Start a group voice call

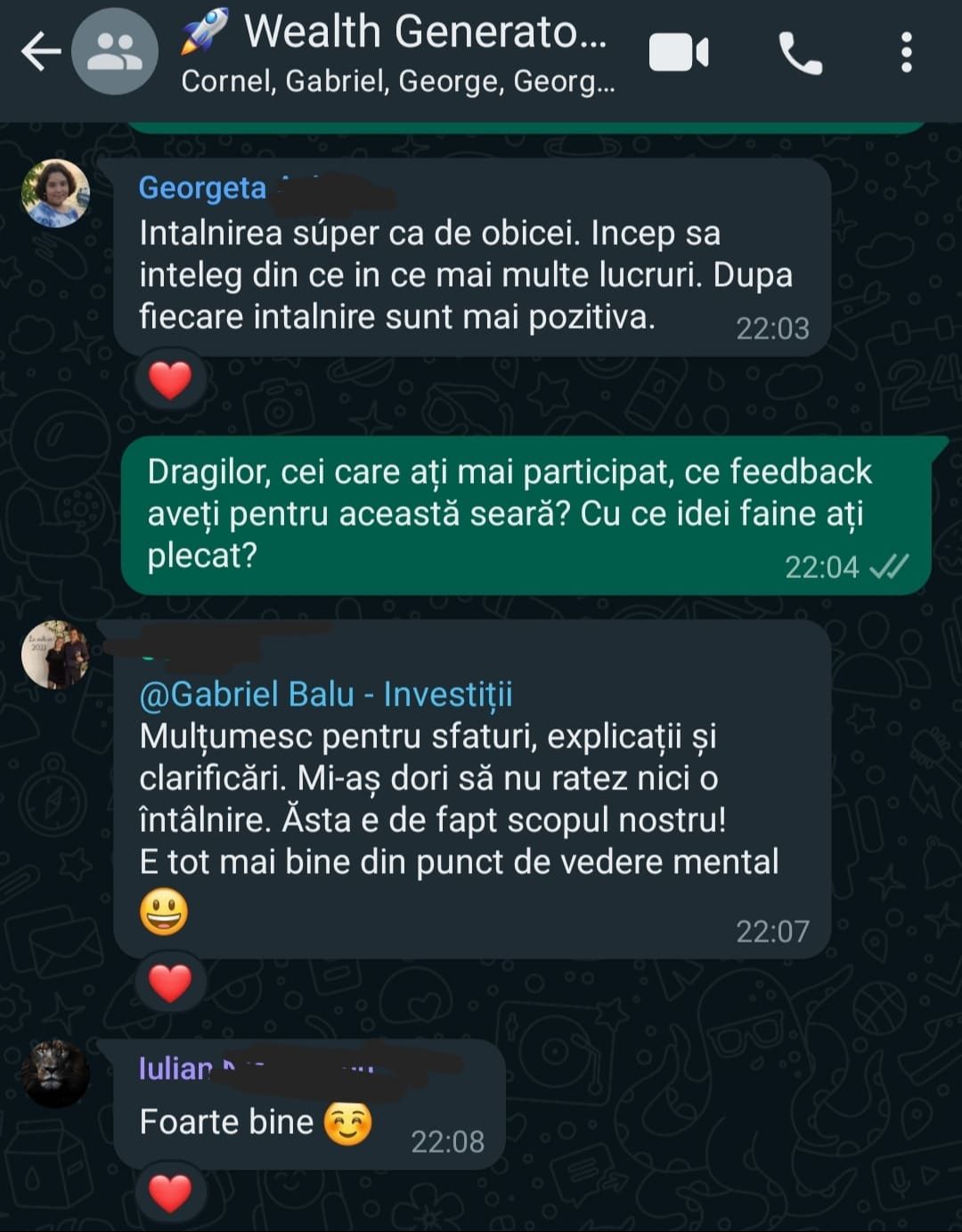tap(800, 53)
